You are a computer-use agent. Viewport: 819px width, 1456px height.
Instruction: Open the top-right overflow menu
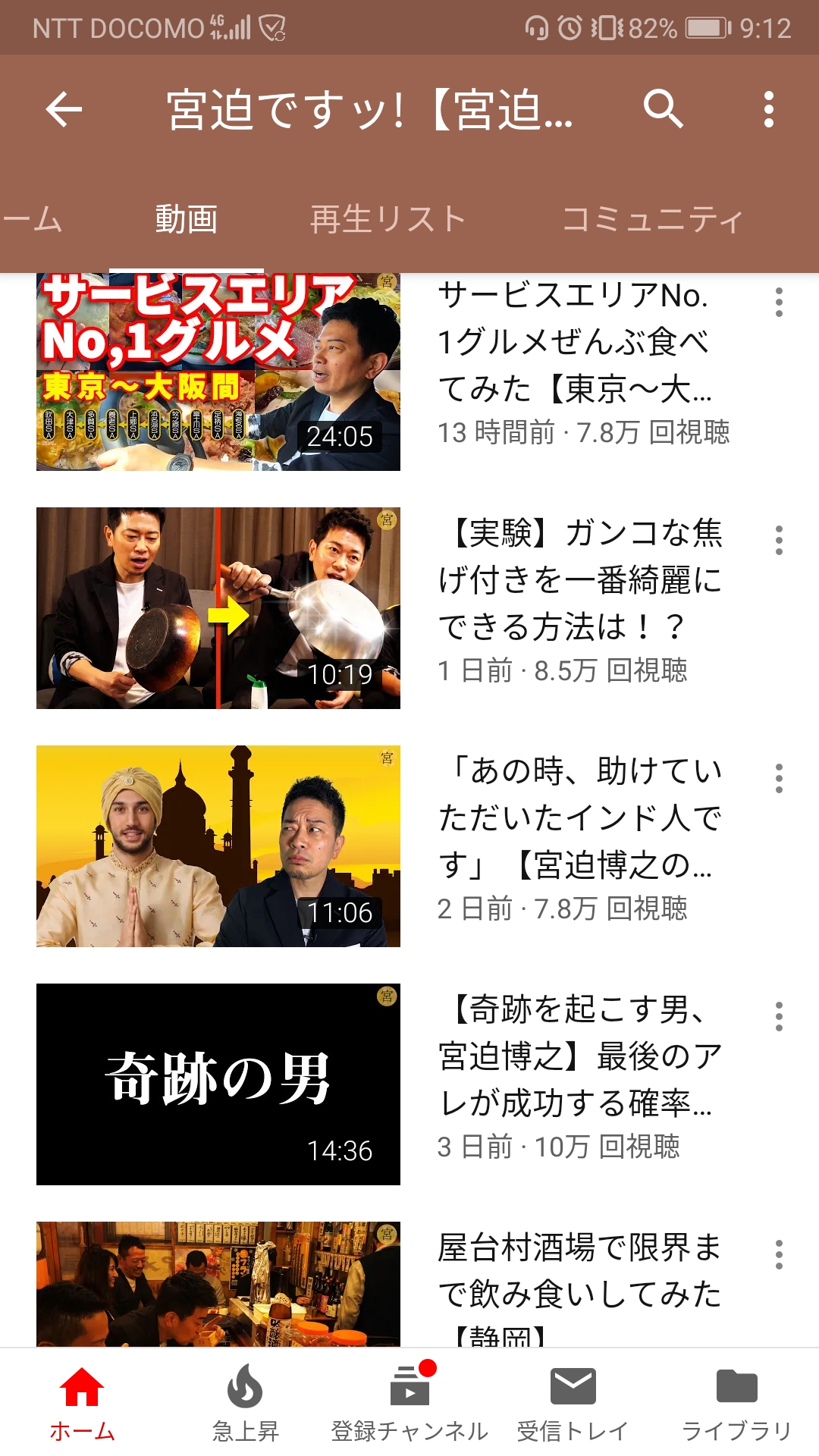pos(768,110)
